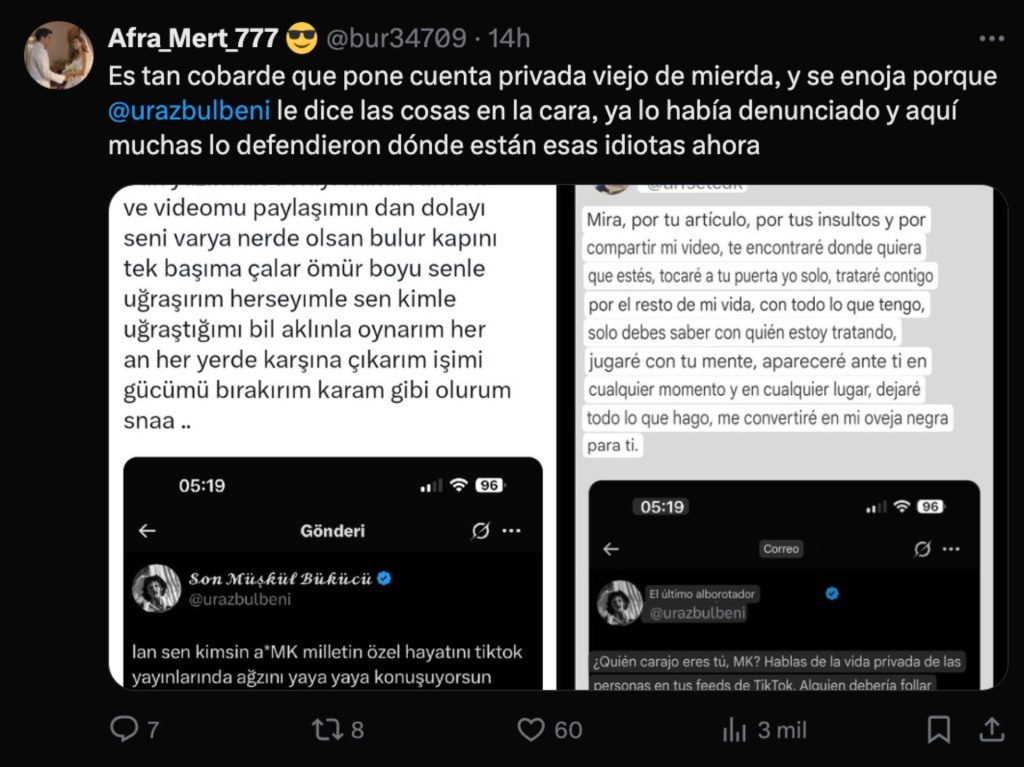Screen dimensions: 1024x767
Task: Open the Afra_Mert_777 display name
Action: pos(195,39)
